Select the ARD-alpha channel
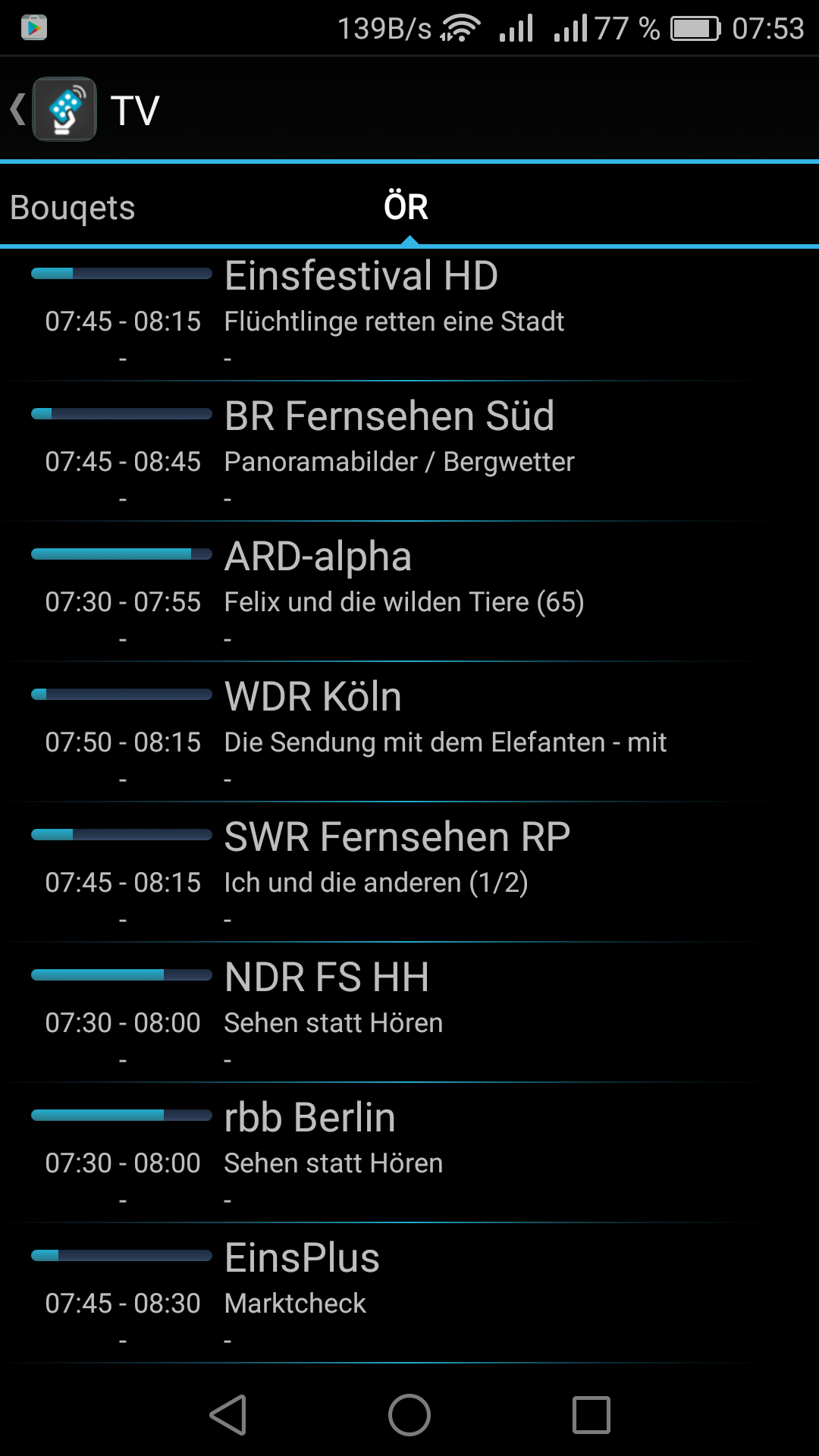 [409, 594]
